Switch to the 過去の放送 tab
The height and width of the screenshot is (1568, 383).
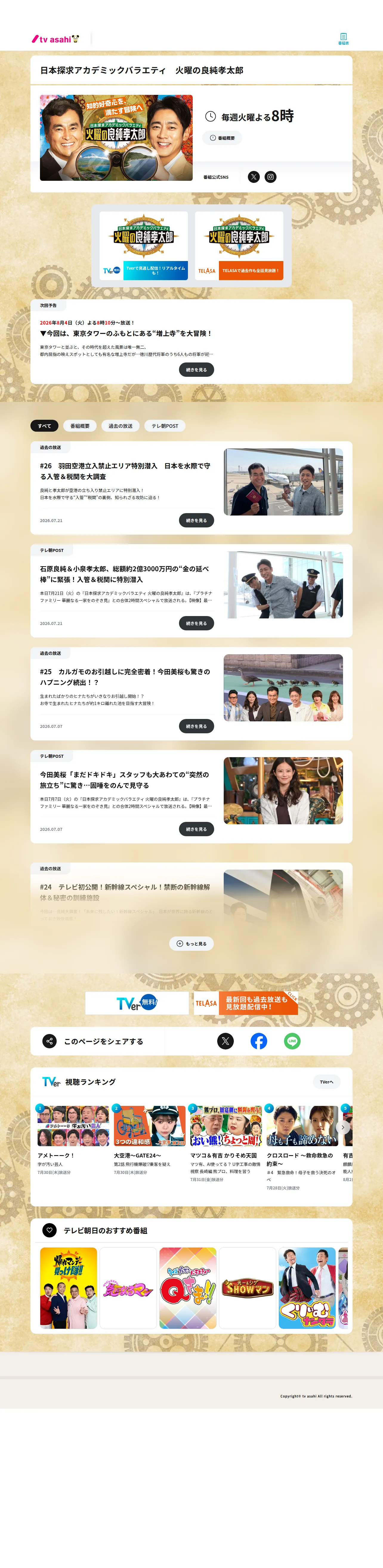[121, 426]
